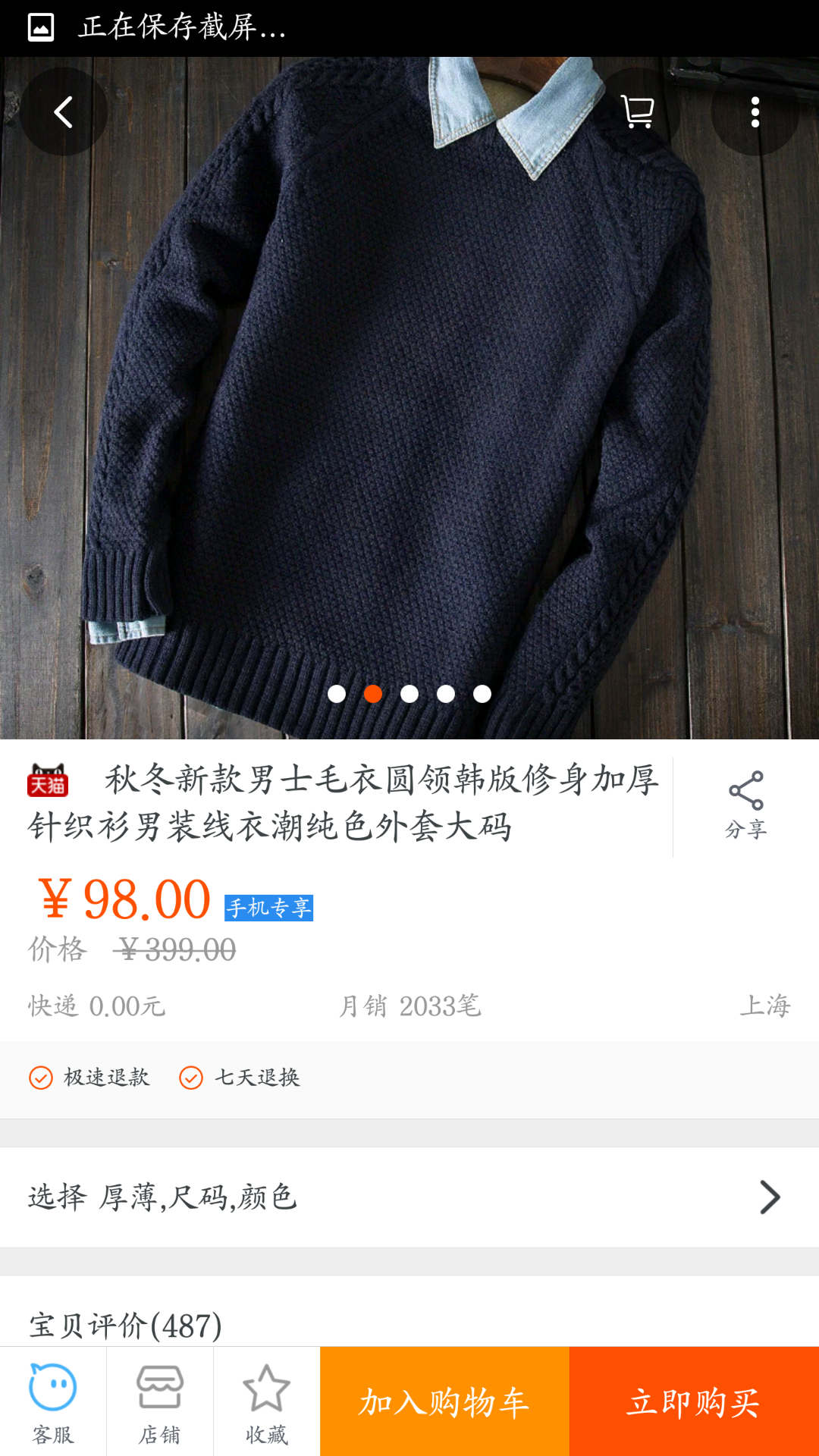Expand options via chevron next to 选择
The width and height of the screenshot is (819, 1456).
click(772, 1196)
